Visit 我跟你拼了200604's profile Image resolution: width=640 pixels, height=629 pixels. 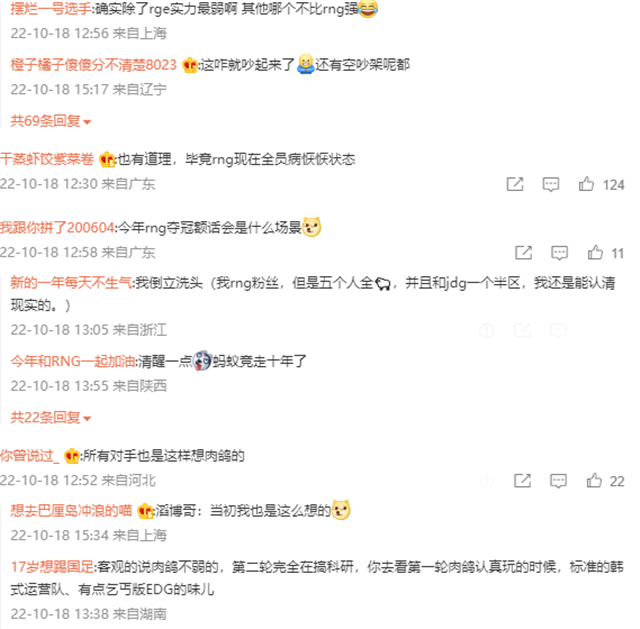(x=57, y=227)
